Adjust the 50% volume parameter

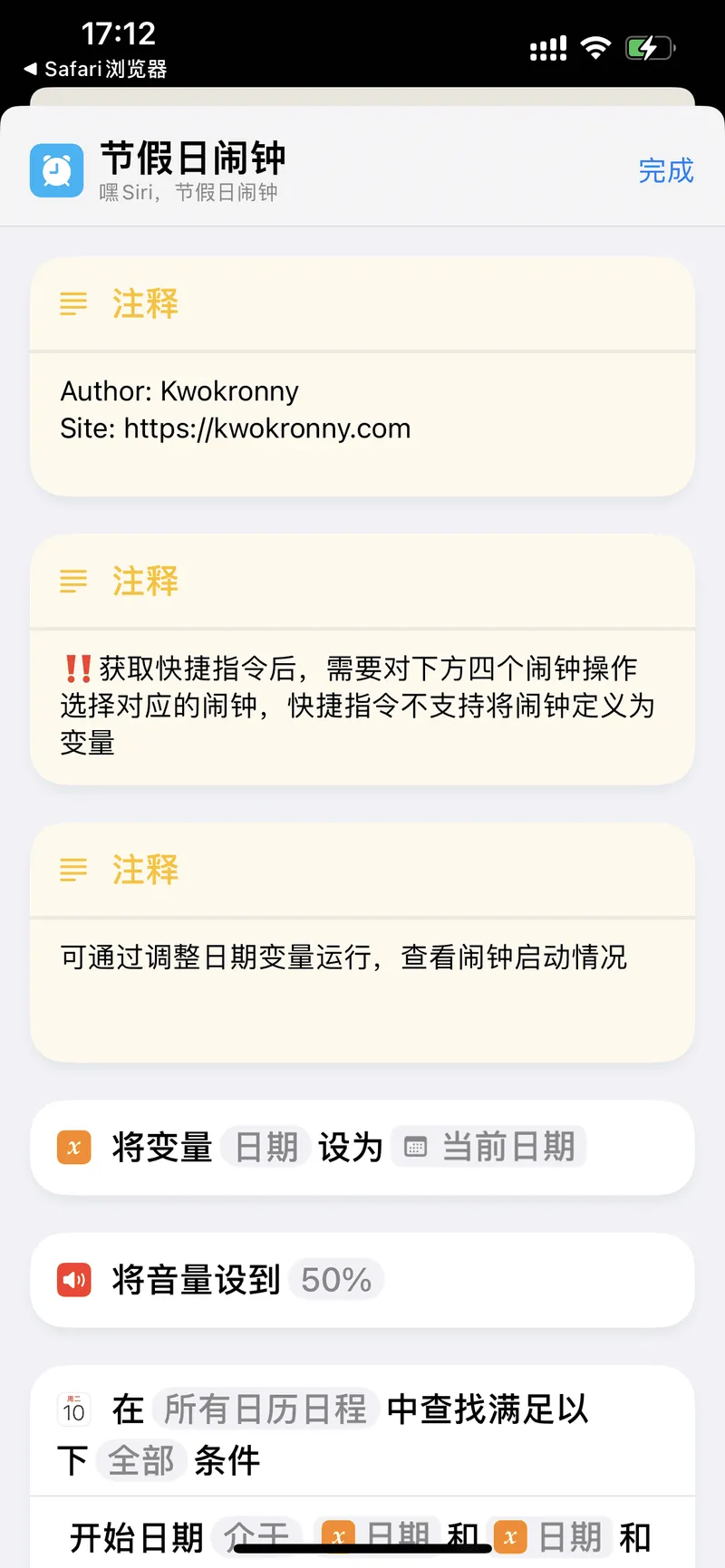(x=336, y=1280)
